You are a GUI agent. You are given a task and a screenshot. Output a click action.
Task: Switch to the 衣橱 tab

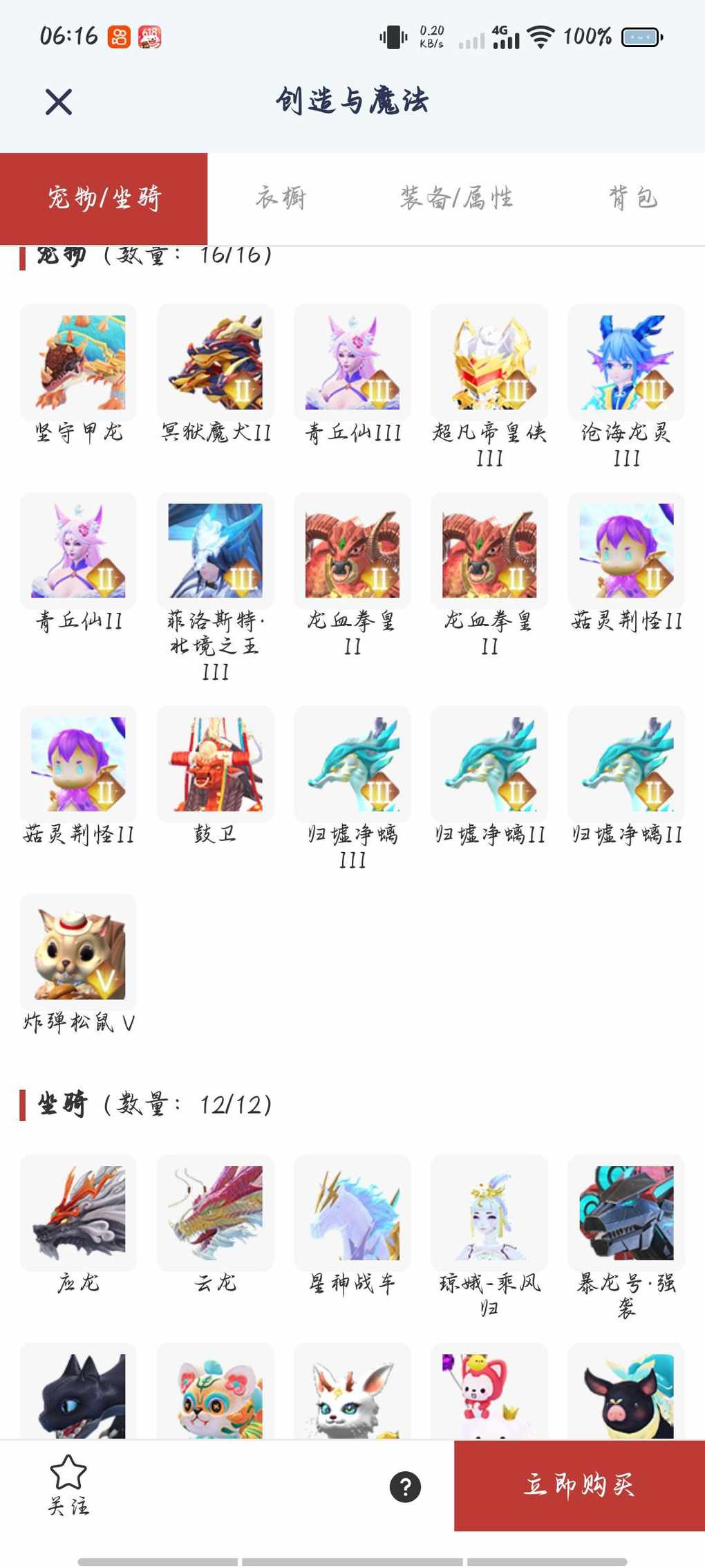click(x=281, y=198)
